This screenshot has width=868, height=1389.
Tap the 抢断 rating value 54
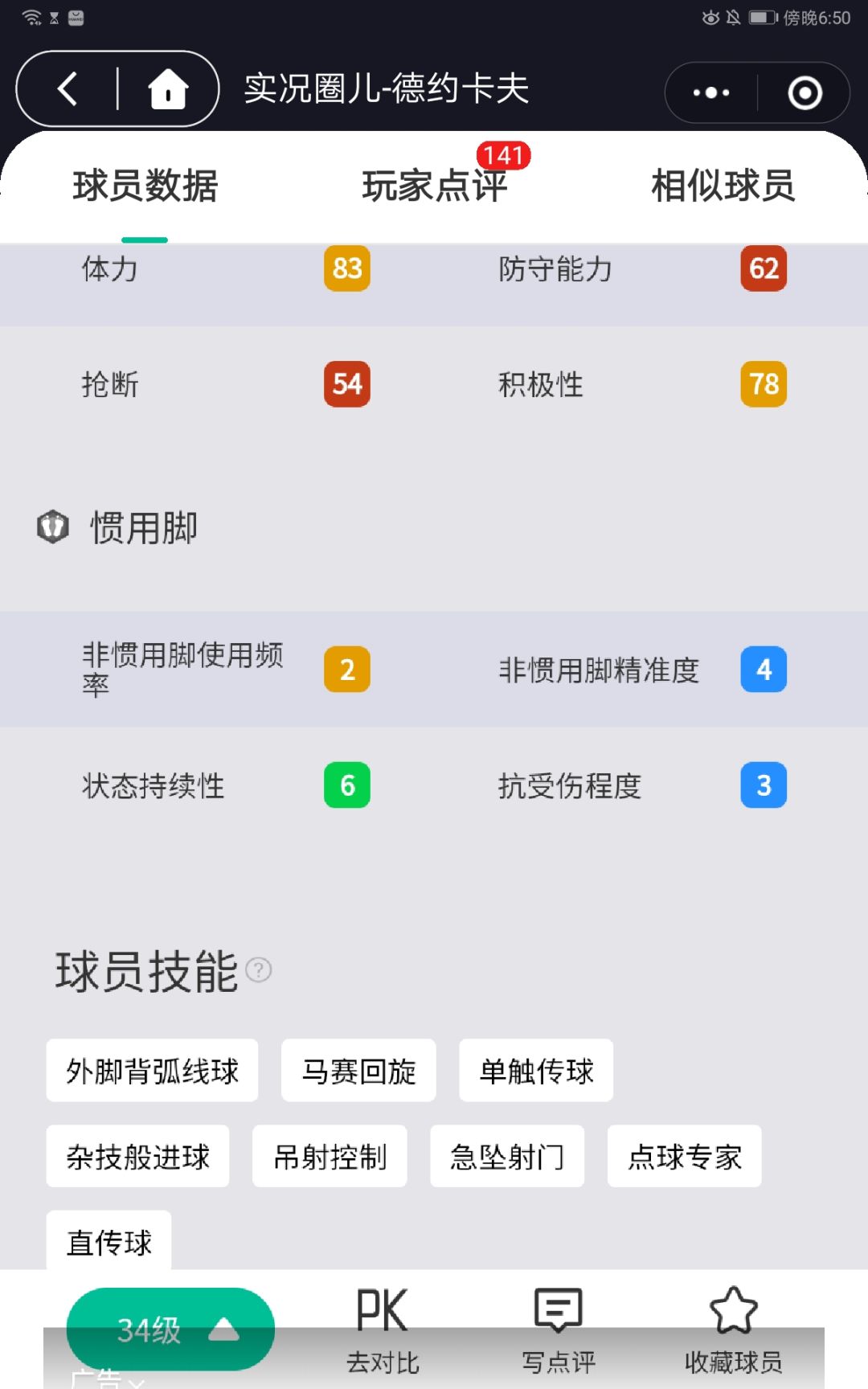click(x=346, y=383)
